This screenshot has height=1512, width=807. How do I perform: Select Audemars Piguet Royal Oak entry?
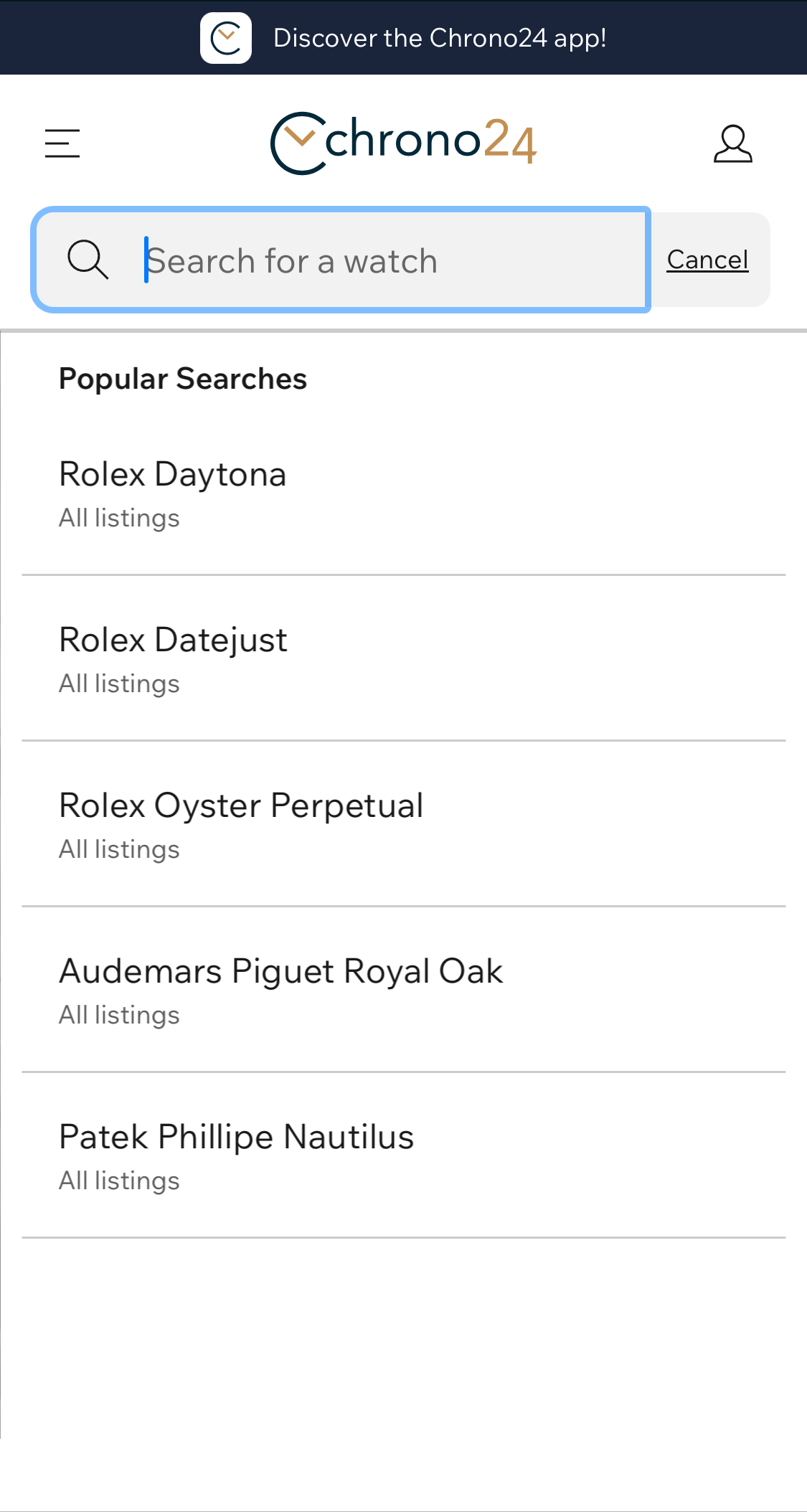click(281, 970)
